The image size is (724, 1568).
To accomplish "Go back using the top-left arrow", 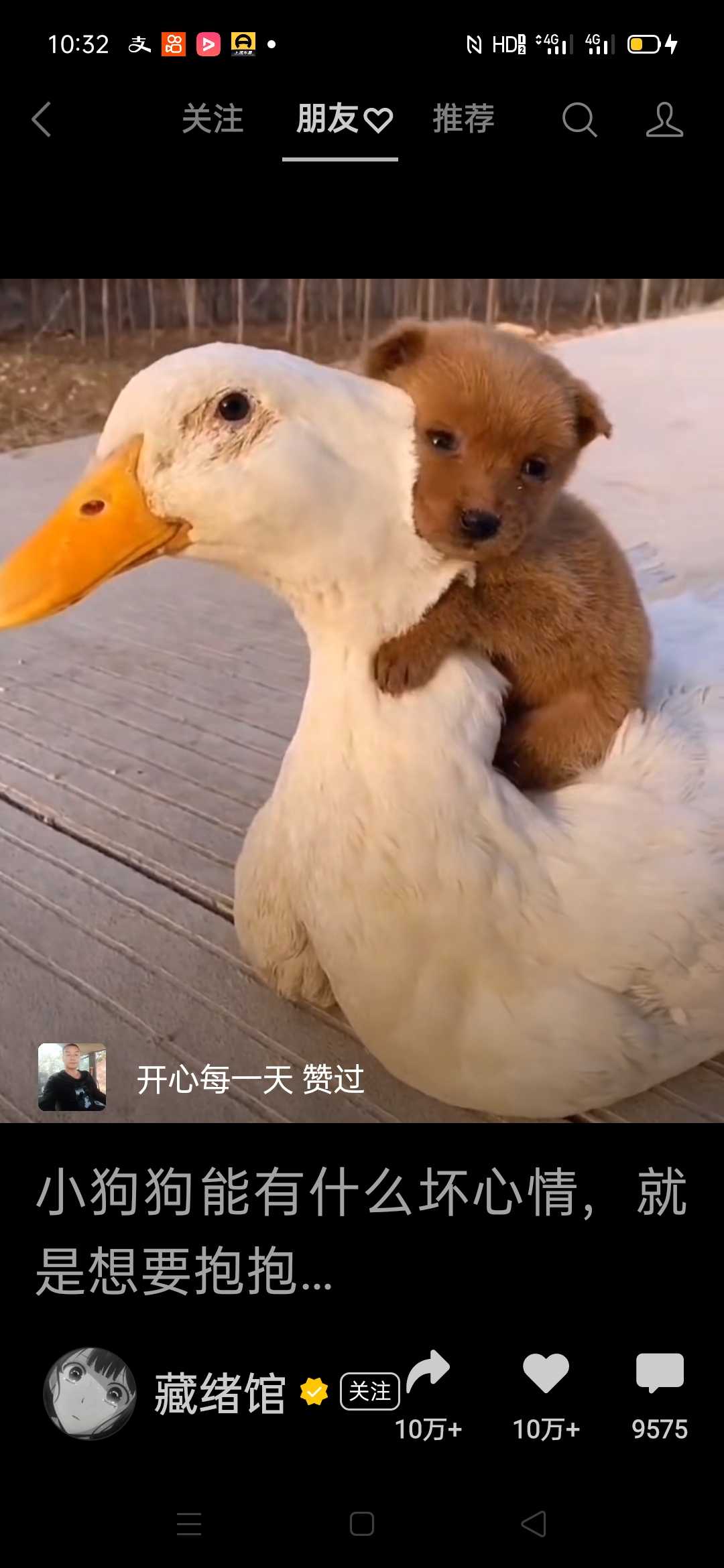I will click(42, 120).
